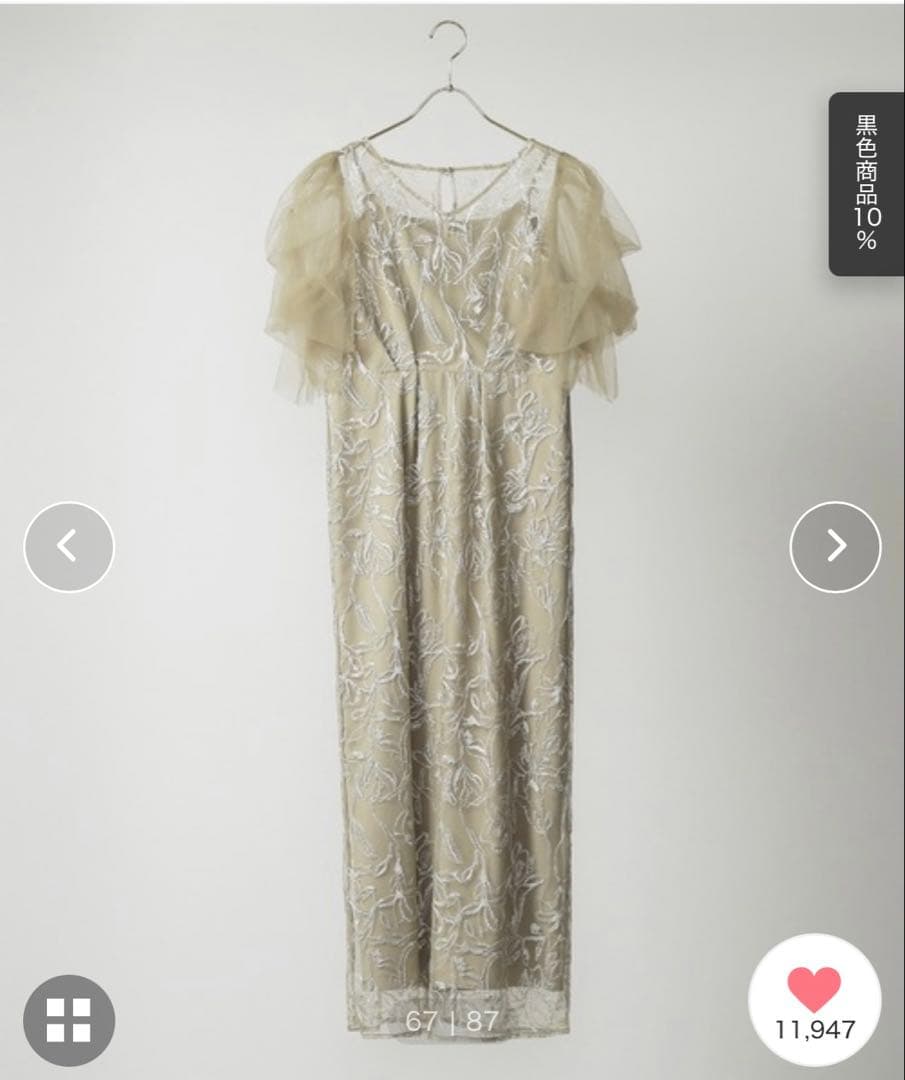Favorite this dress with the heart
The width and height of the screenshot is (905, 1080).
click(x=814, y=991)
